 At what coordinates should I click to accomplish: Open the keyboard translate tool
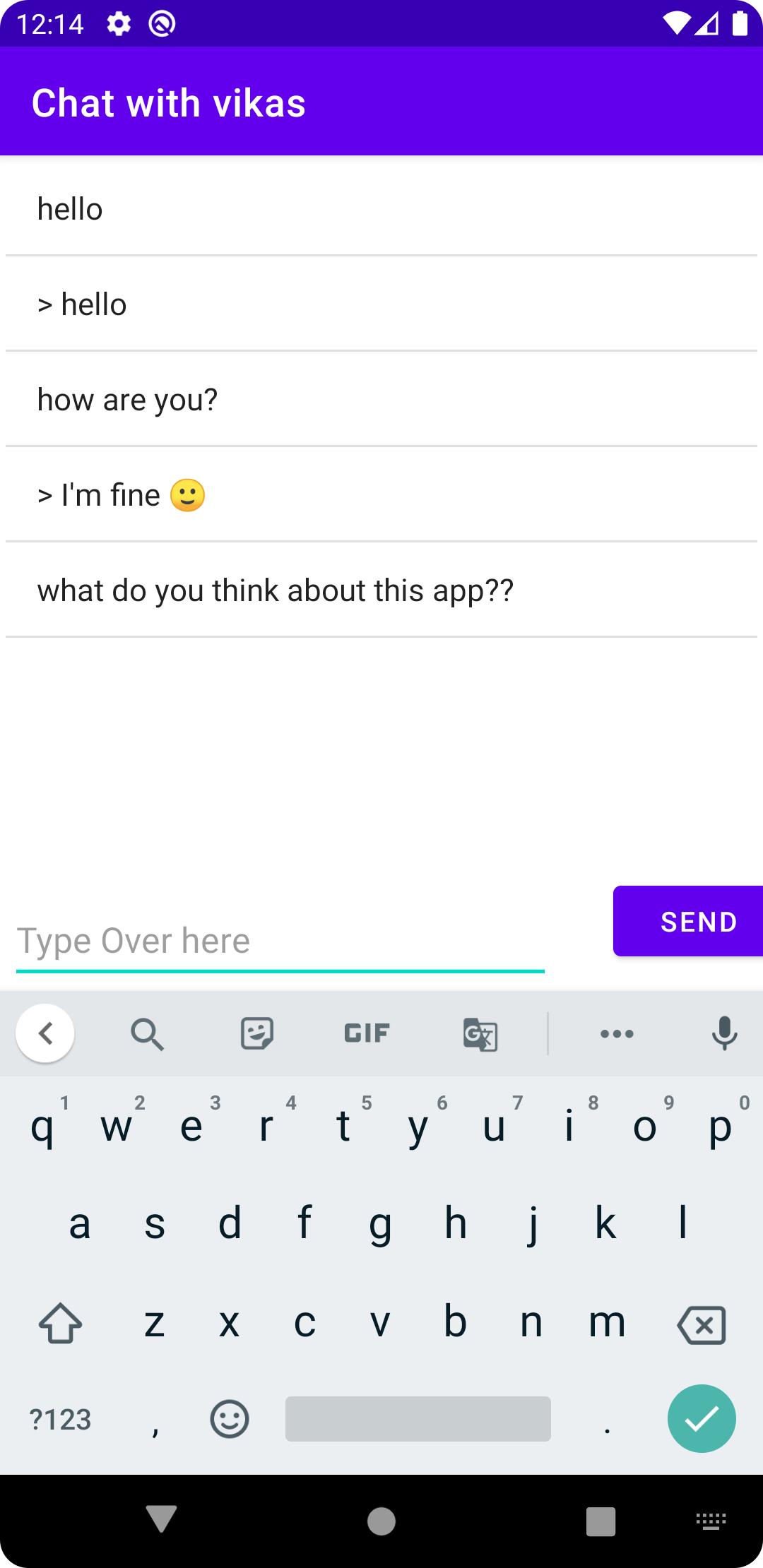pos(480,1034)
